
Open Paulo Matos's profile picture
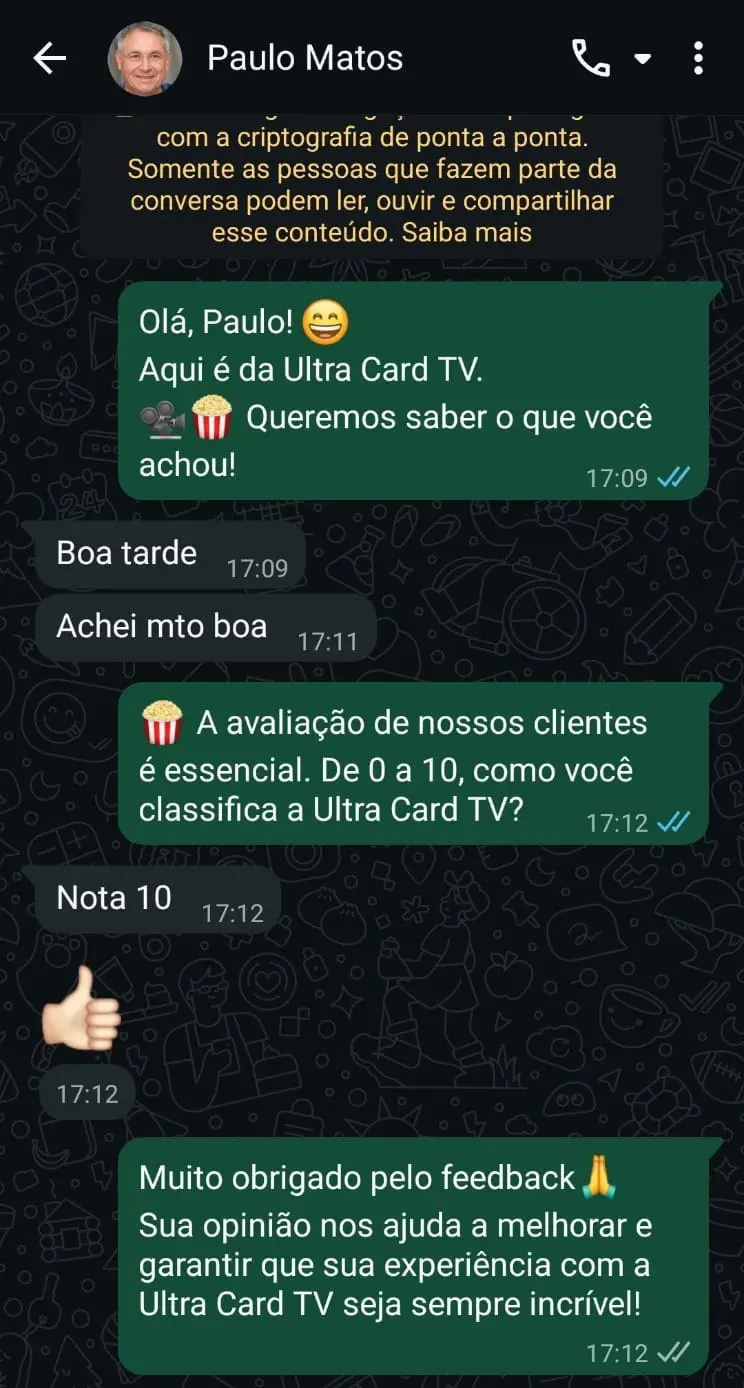pyautogui.click(x=143, y=57)
